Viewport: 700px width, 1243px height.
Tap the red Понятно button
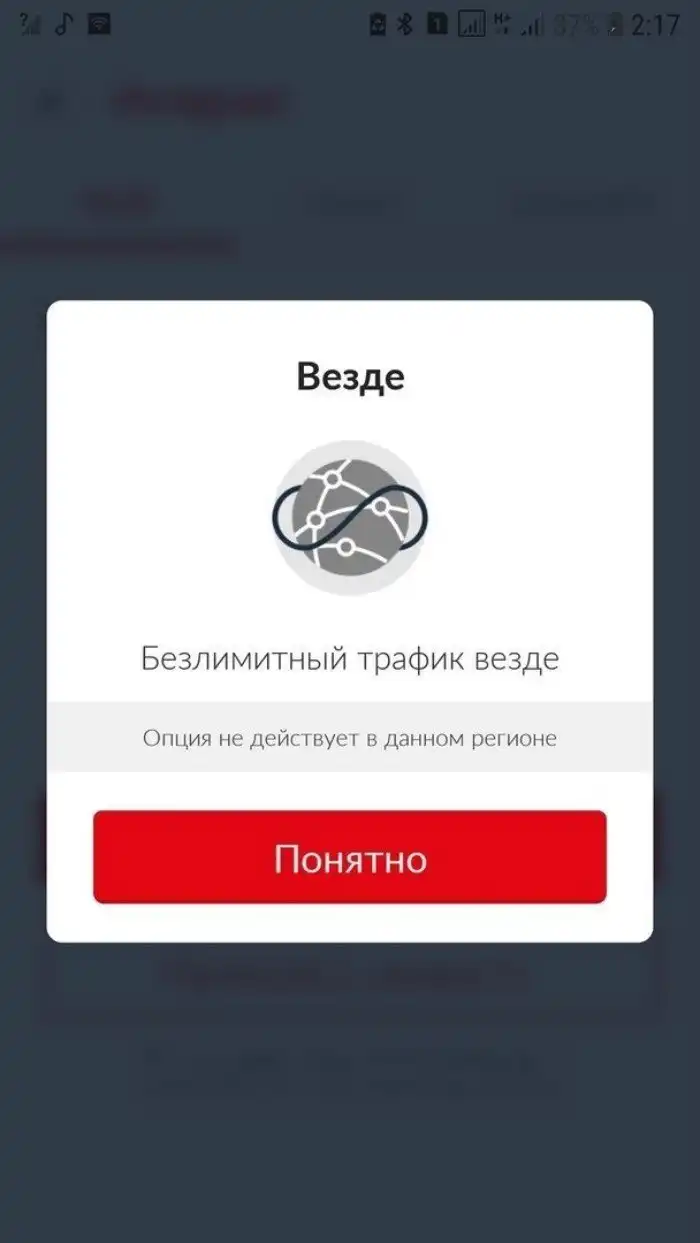tap(350, 858)
